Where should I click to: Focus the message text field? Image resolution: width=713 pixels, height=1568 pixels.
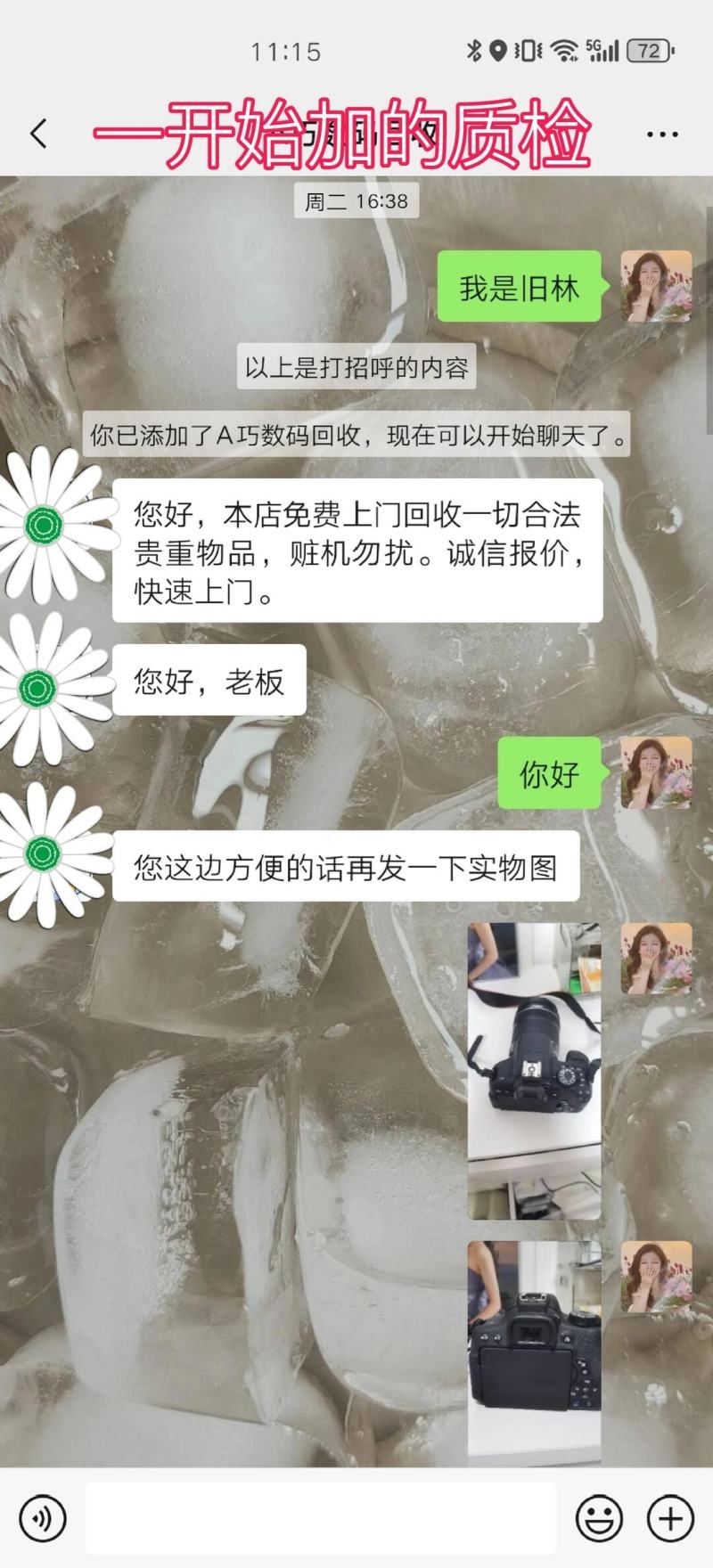point(321,1518)
